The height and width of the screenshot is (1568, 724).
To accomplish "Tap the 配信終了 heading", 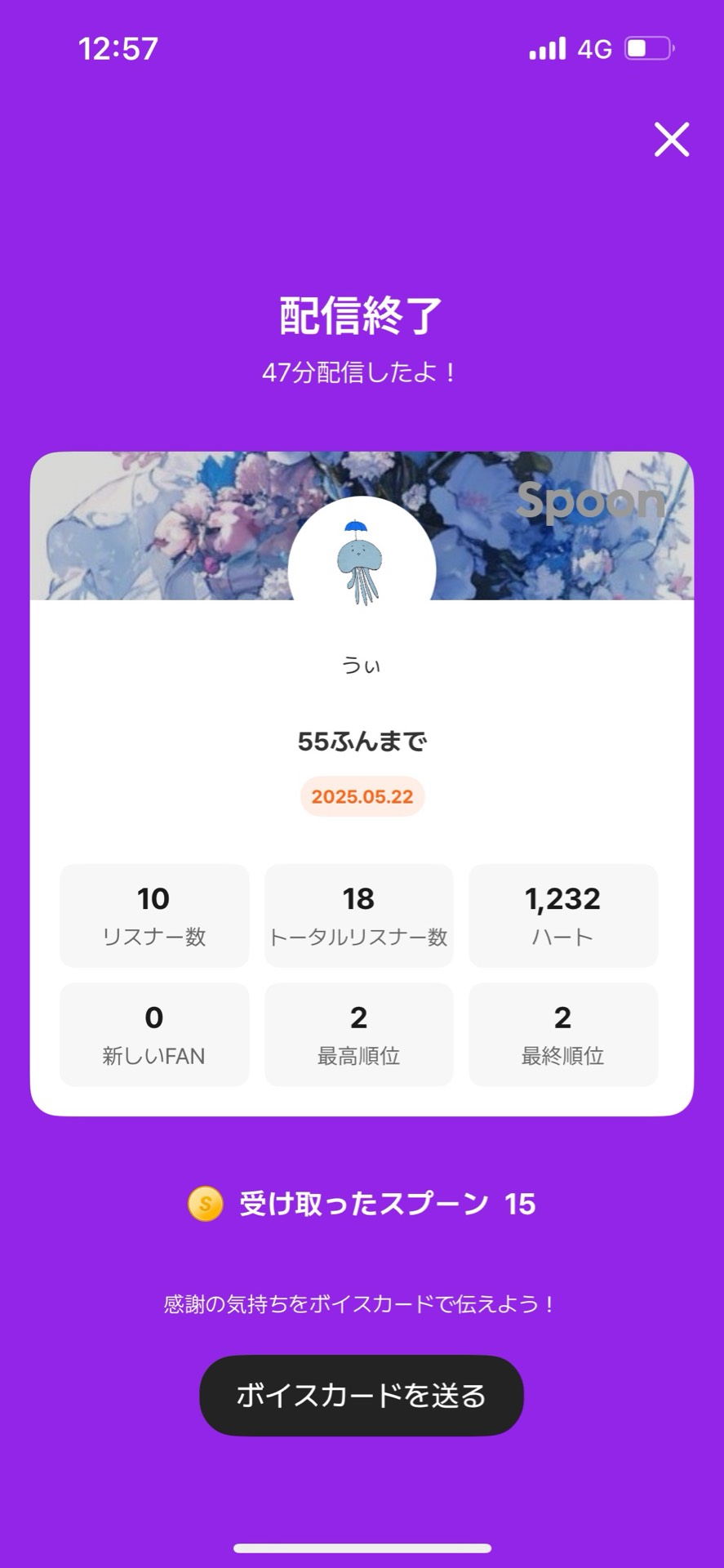I will tap(362, 314).
